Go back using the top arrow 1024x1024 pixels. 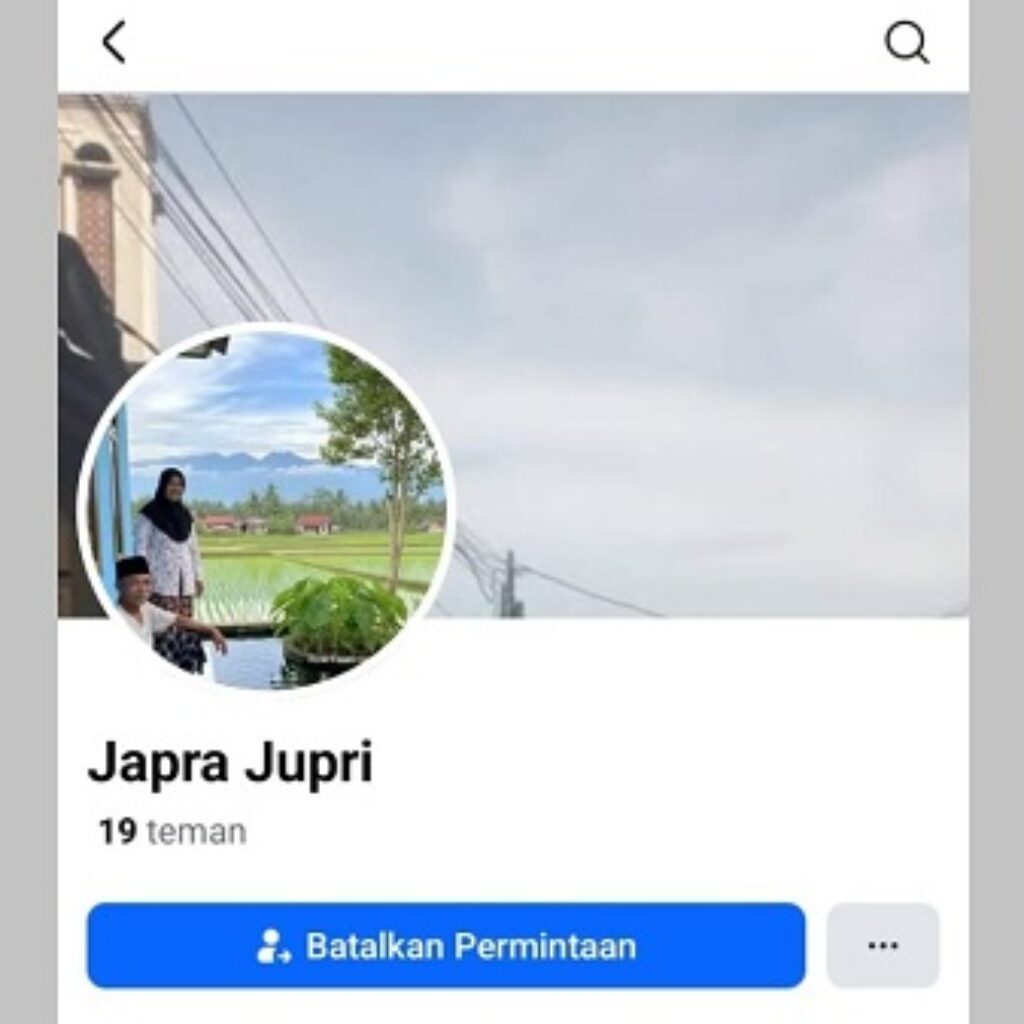click(114, 43)
